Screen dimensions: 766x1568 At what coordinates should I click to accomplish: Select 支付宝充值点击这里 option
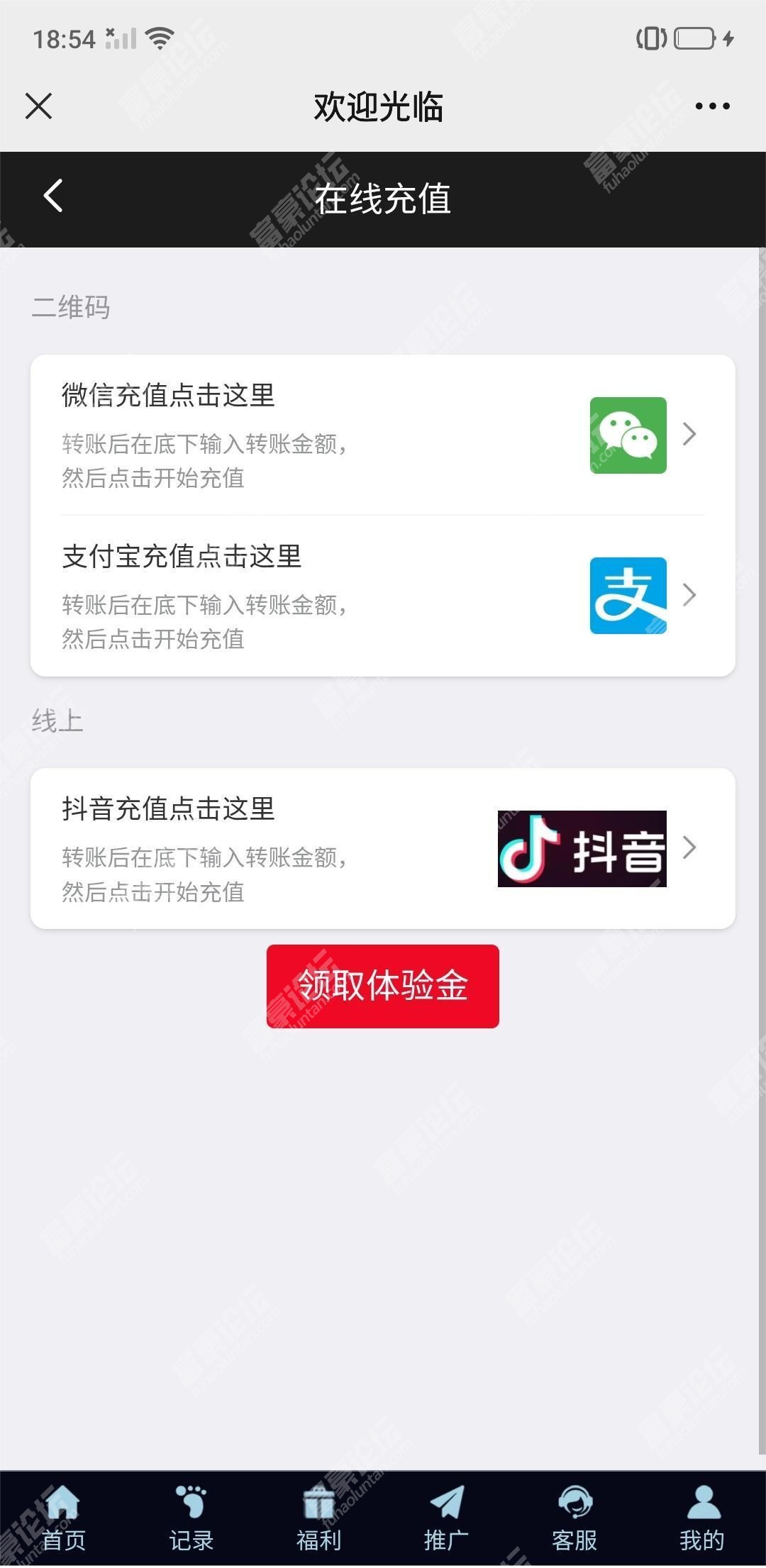click(383, 596)
